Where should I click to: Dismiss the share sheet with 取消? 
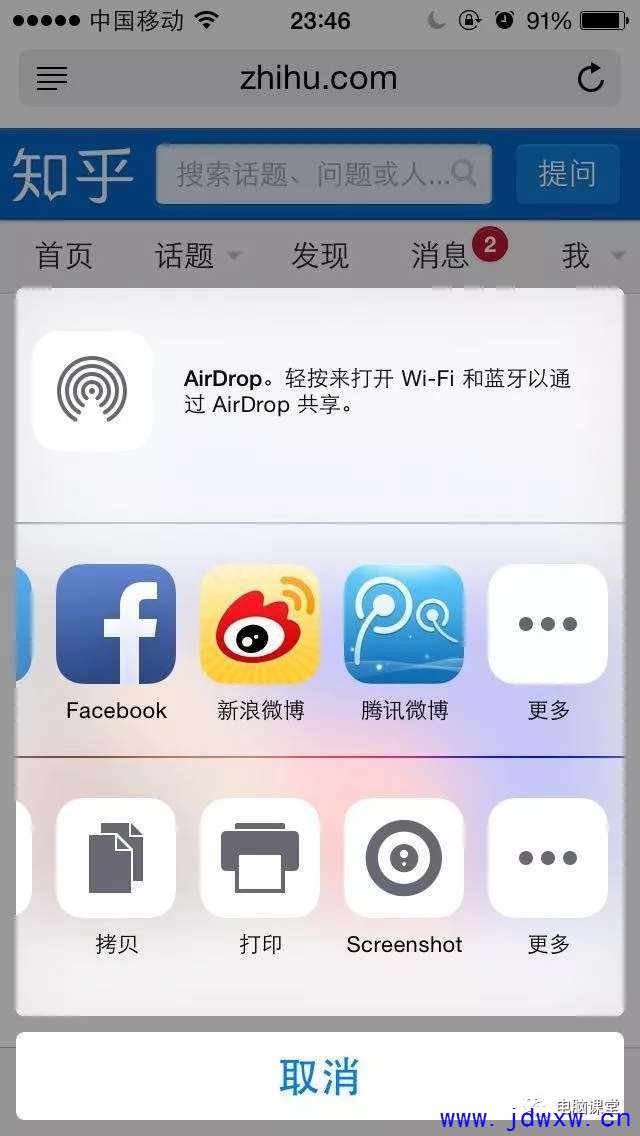click(320, 1076)
